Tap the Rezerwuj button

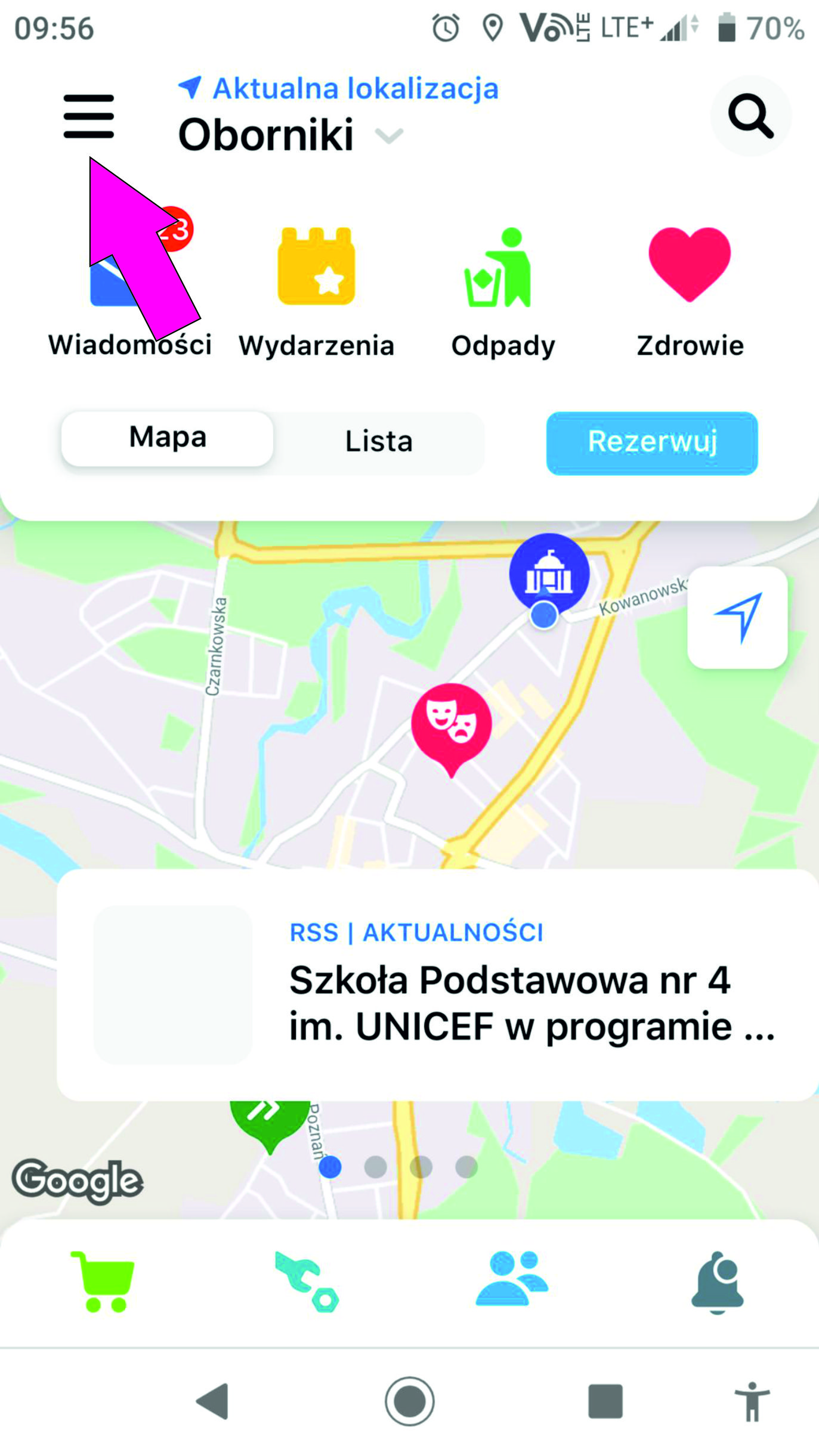pos(651,443)
